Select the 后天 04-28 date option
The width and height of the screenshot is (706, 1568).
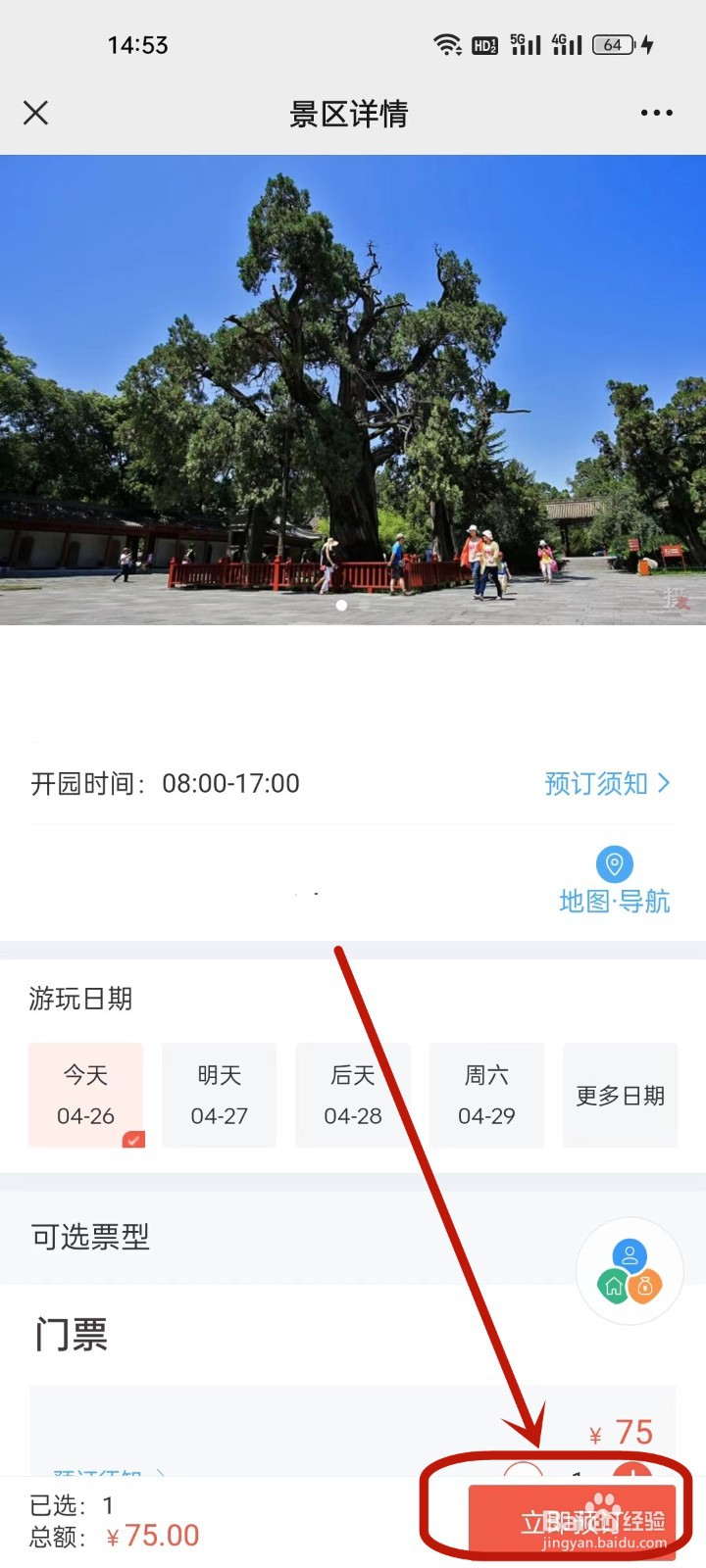click(352, 1095)
